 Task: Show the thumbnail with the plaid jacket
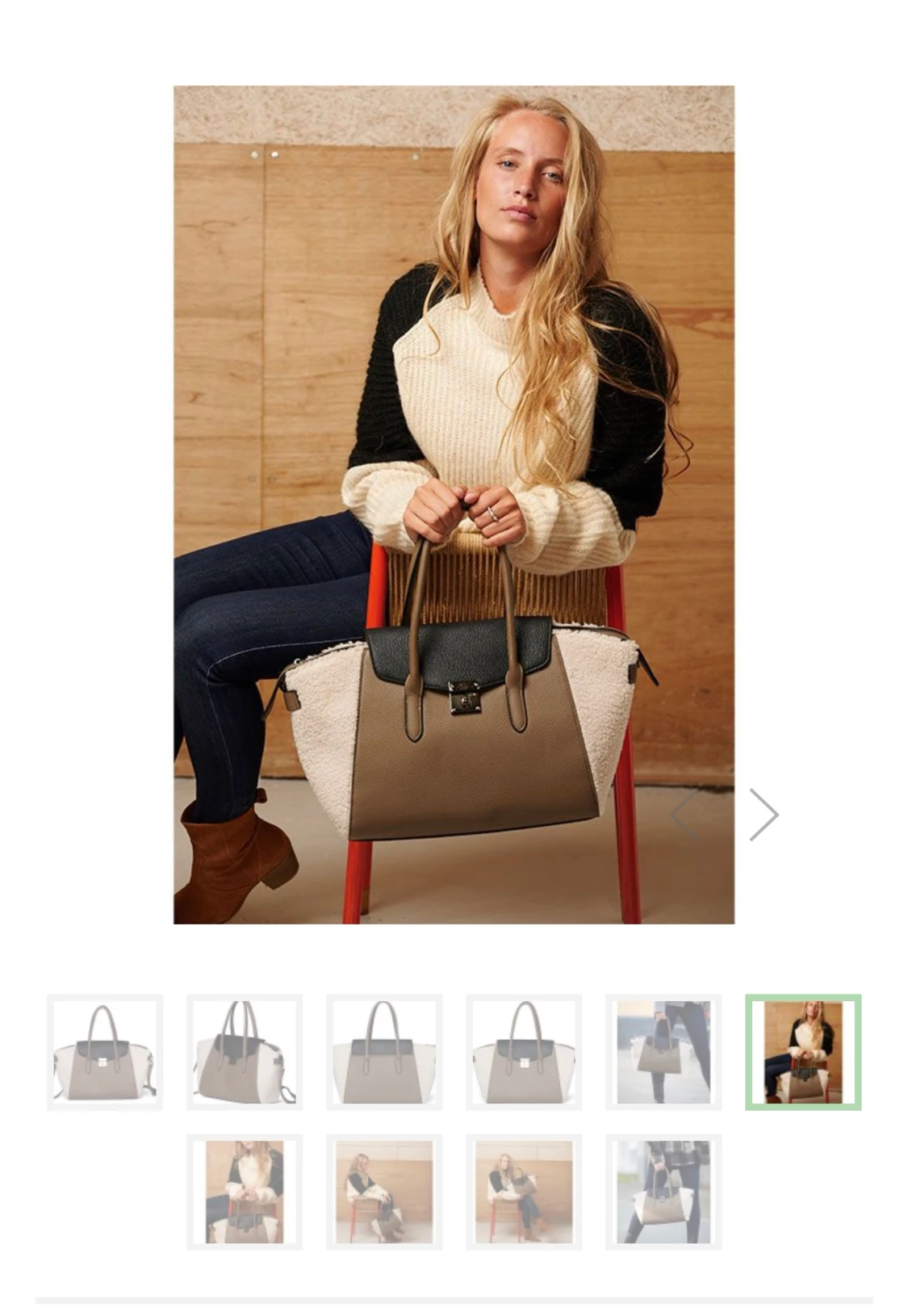[x=663, y=1192]
